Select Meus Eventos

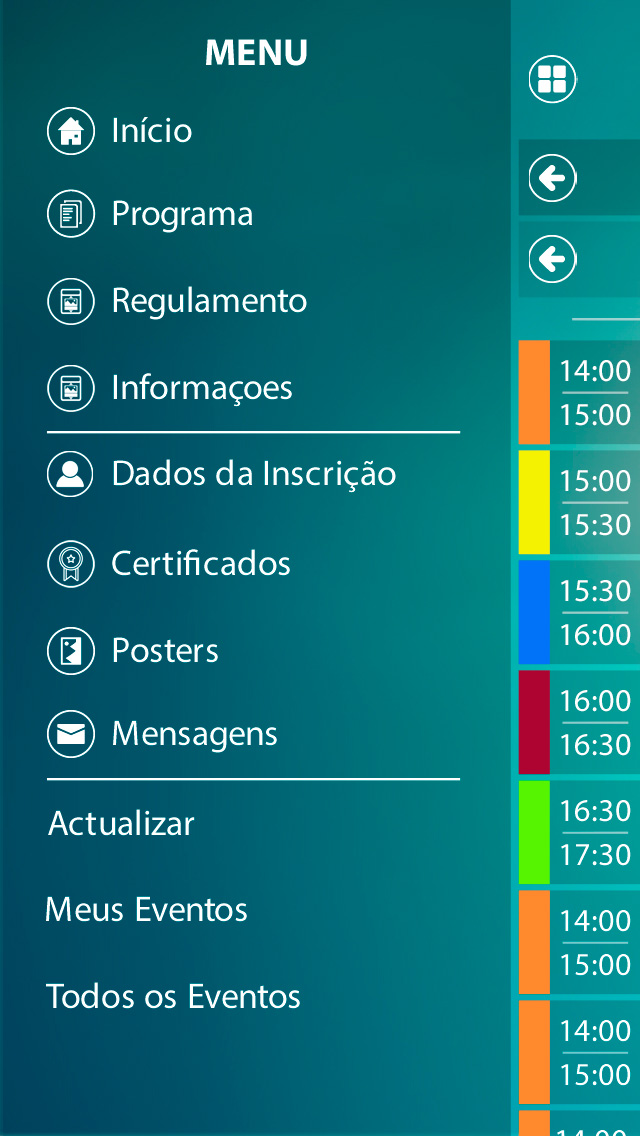[147, 910]
